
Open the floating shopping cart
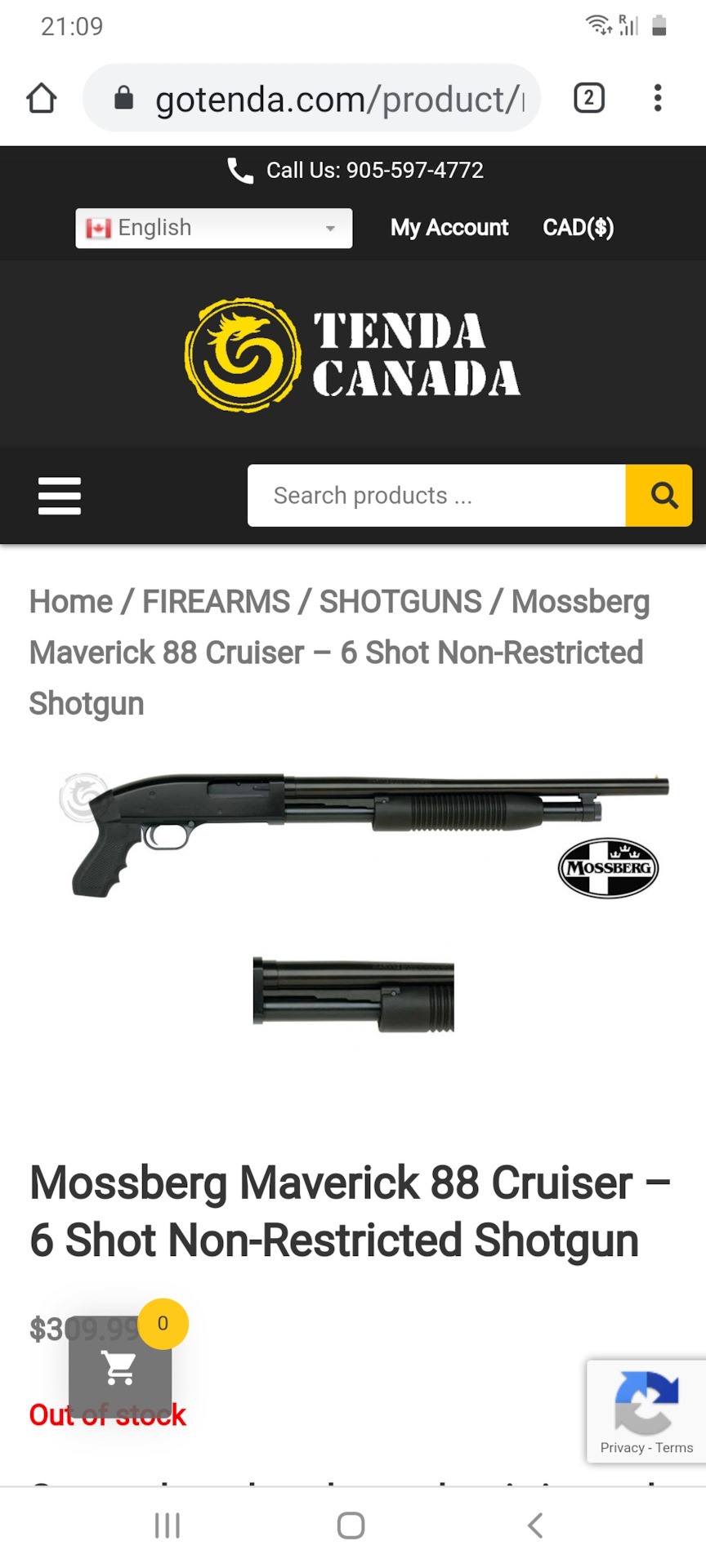pos(120,1367)
